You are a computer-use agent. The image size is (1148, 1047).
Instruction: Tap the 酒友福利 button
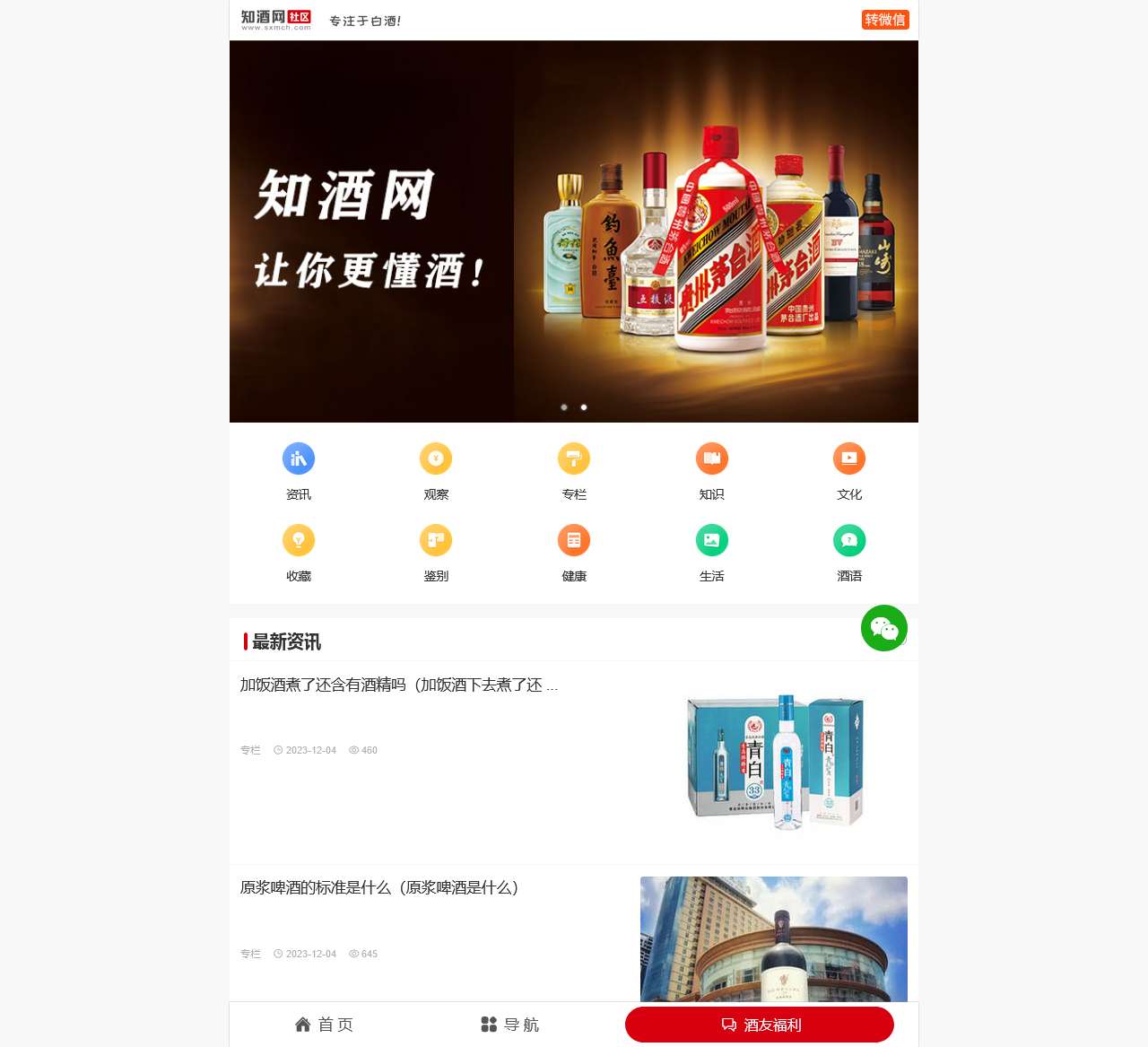pos(759,1025)
